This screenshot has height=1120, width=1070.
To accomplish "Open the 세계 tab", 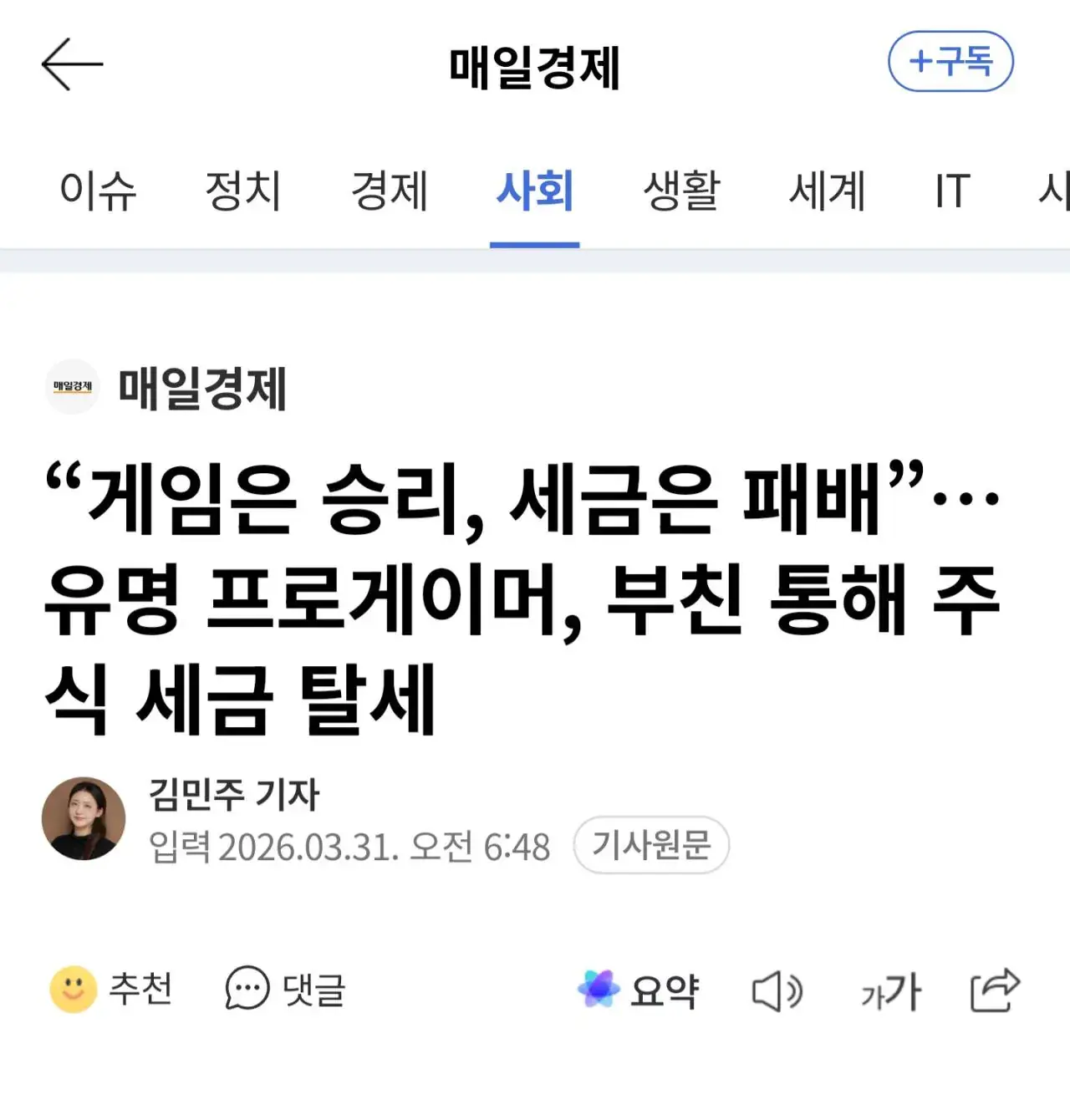I will pos(827,191).
